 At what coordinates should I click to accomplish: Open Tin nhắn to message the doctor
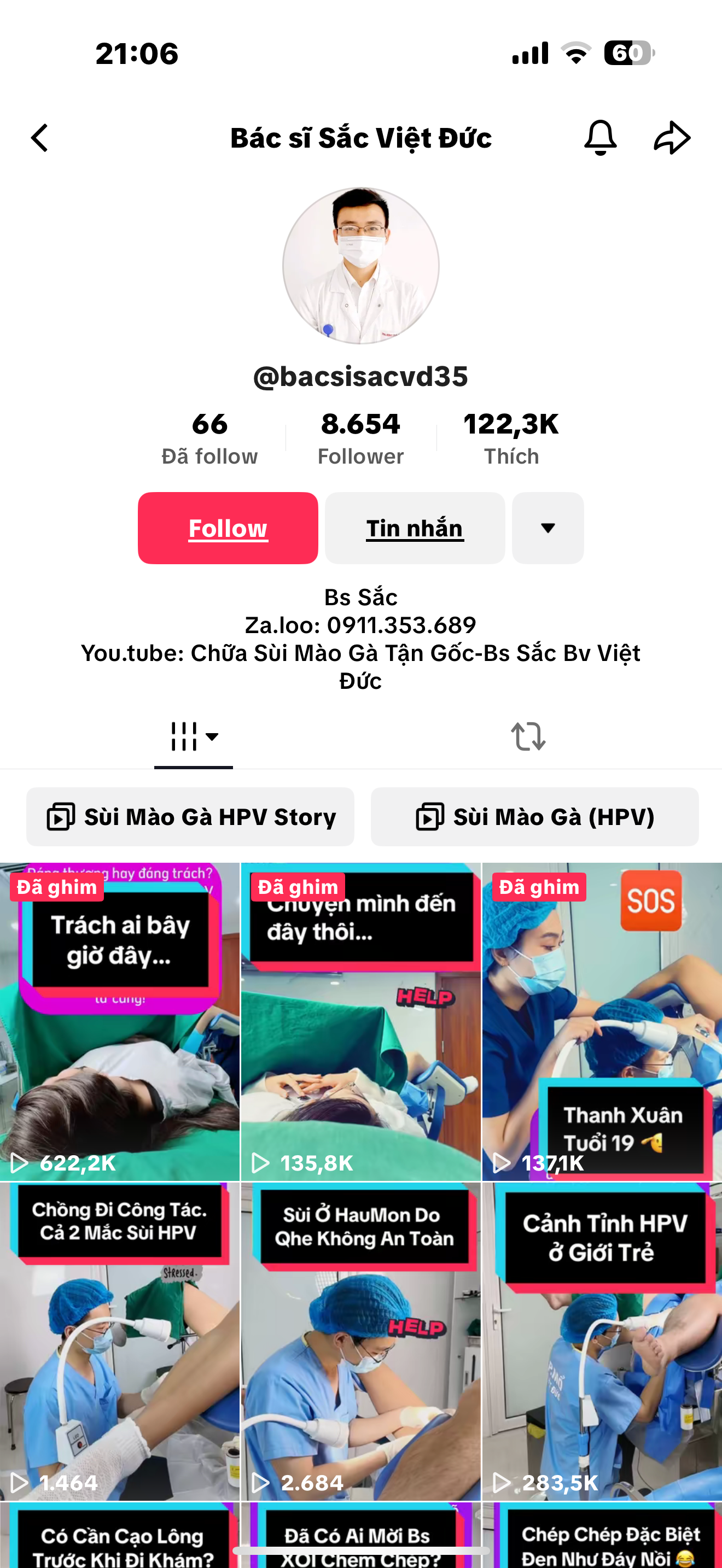click(415, 528)
